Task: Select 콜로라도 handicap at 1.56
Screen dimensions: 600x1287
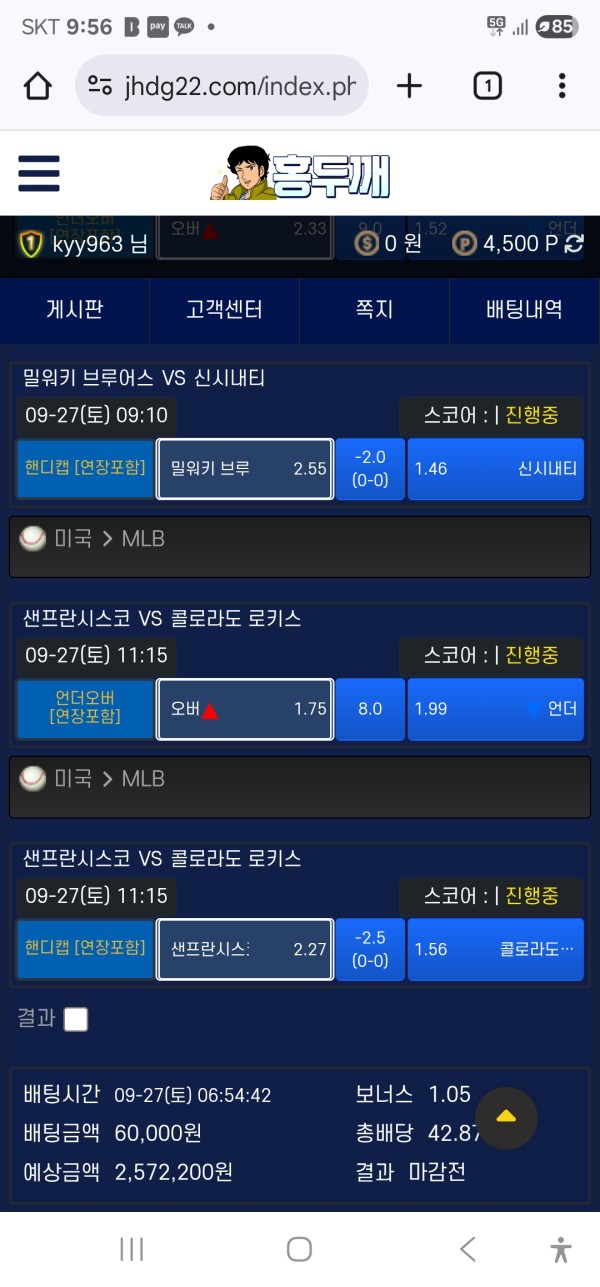Action: (495, 949)
